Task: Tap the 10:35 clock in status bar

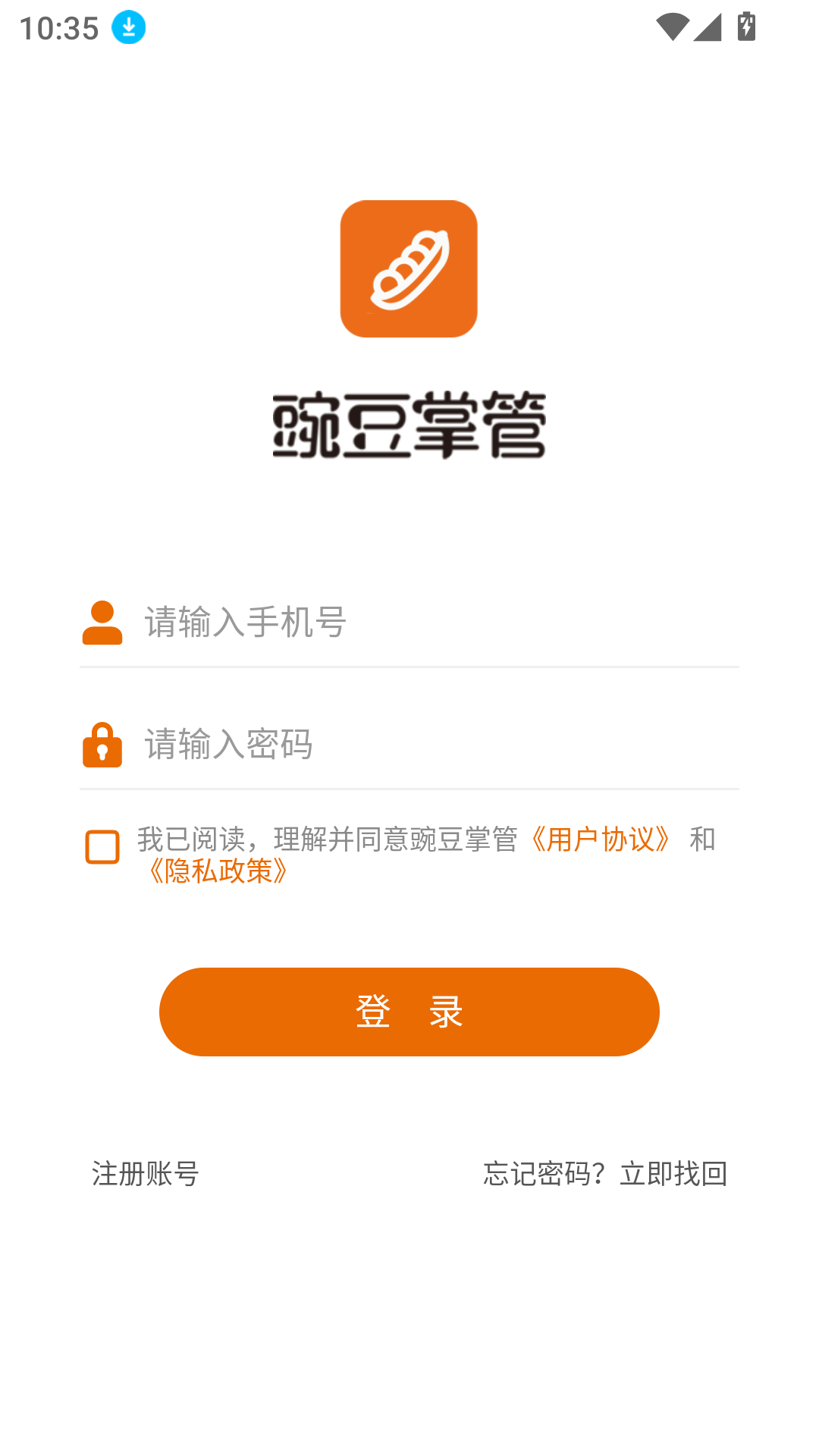Action: [x=58, y=27]
